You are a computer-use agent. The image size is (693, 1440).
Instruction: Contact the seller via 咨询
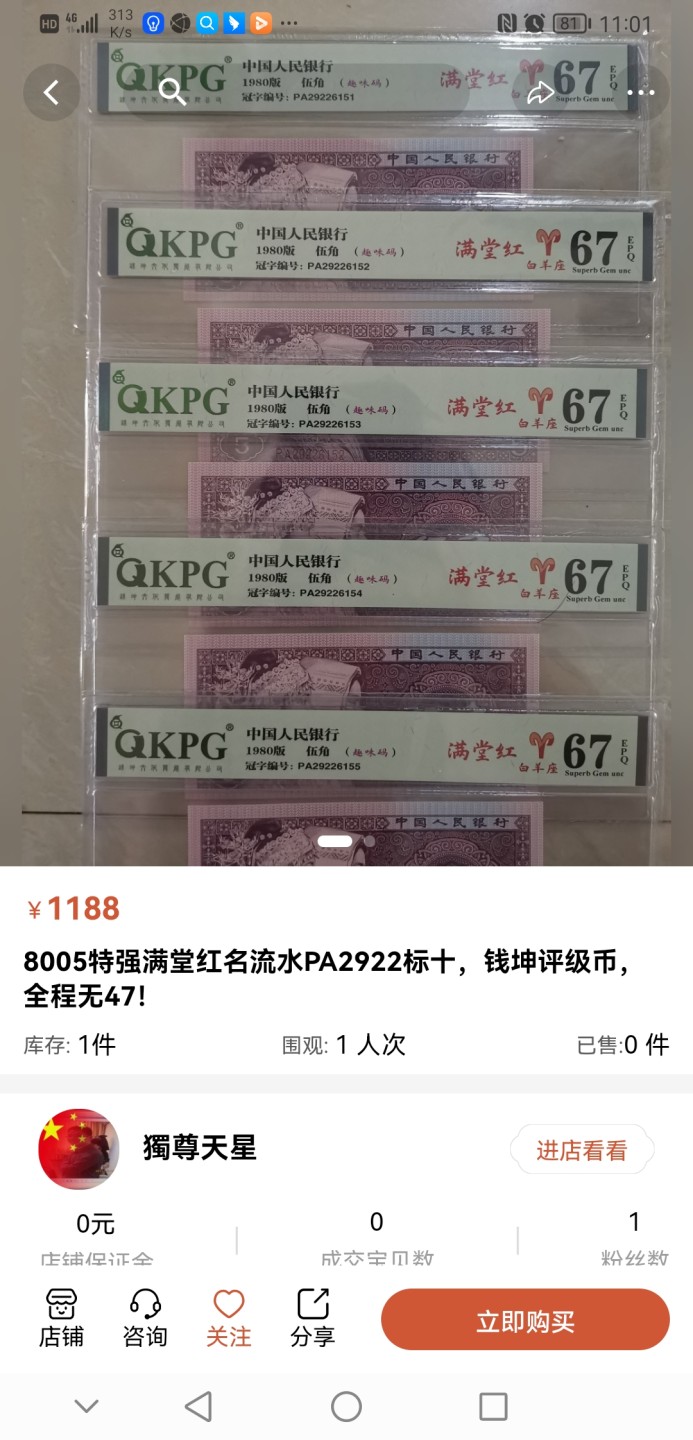point(145,1318)
